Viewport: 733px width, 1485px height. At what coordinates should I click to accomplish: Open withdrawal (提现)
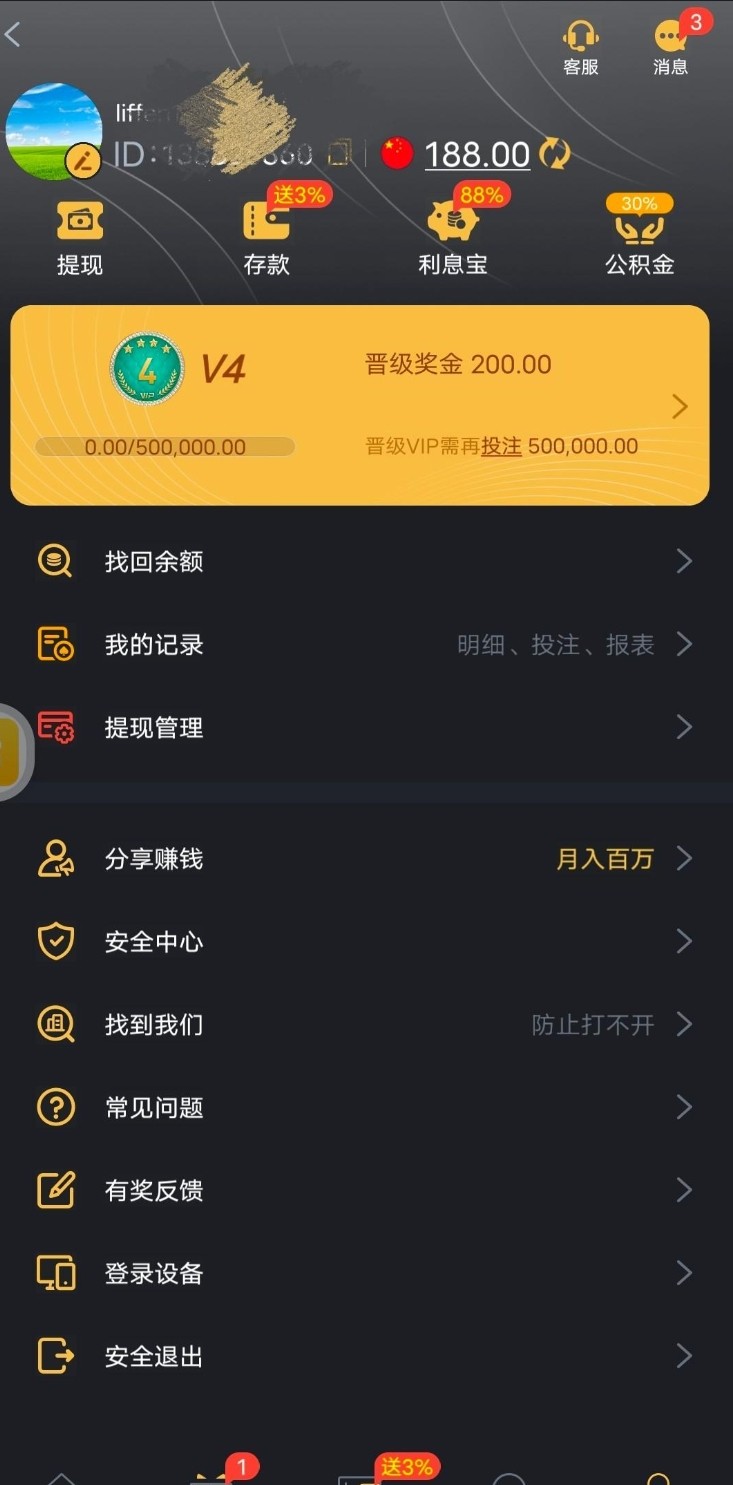click(80, 238)
